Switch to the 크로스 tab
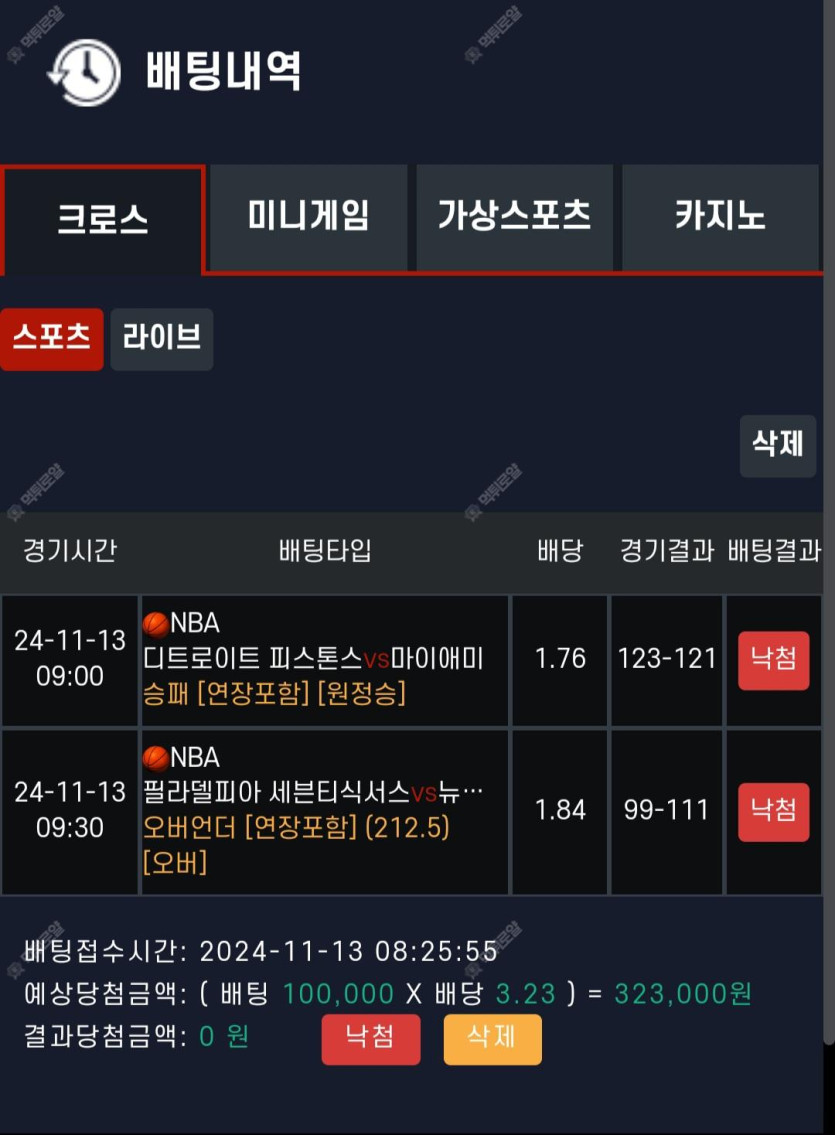The width and height of the screenshot is (835, 1135). (x=103, y=219)
